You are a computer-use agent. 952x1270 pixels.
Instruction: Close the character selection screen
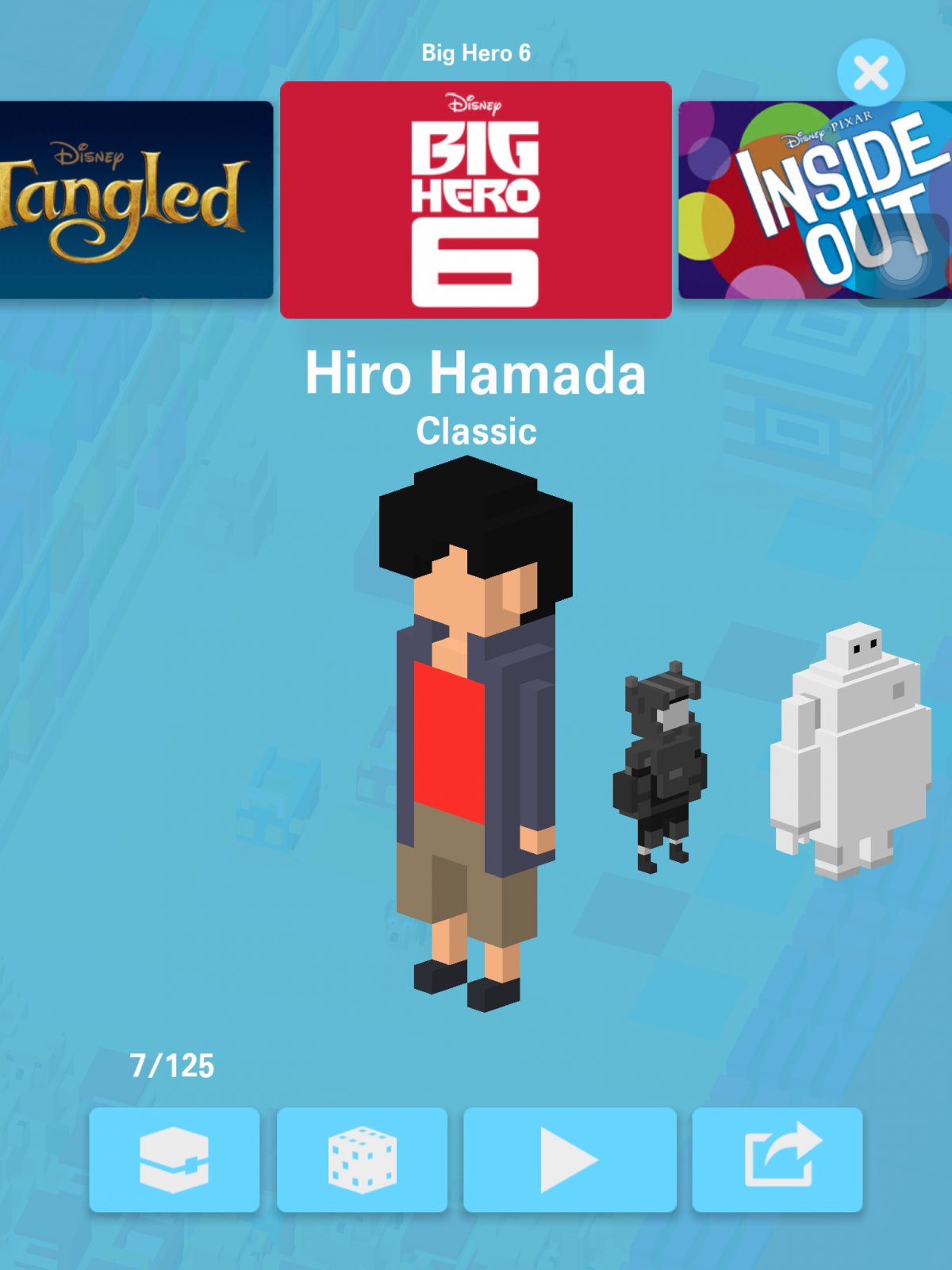point(870,73)
